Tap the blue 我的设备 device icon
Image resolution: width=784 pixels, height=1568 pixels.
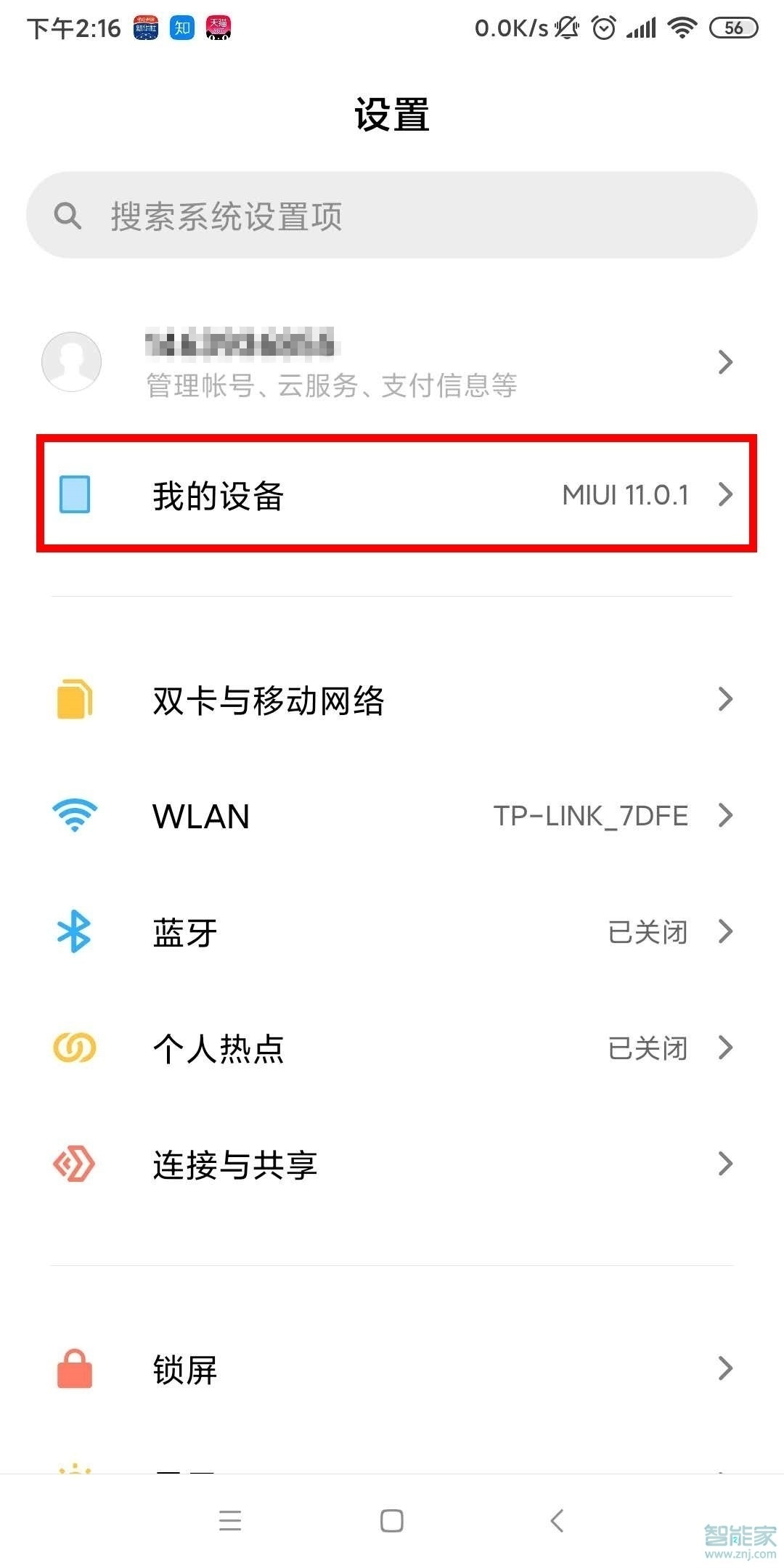tap(73, 494)
